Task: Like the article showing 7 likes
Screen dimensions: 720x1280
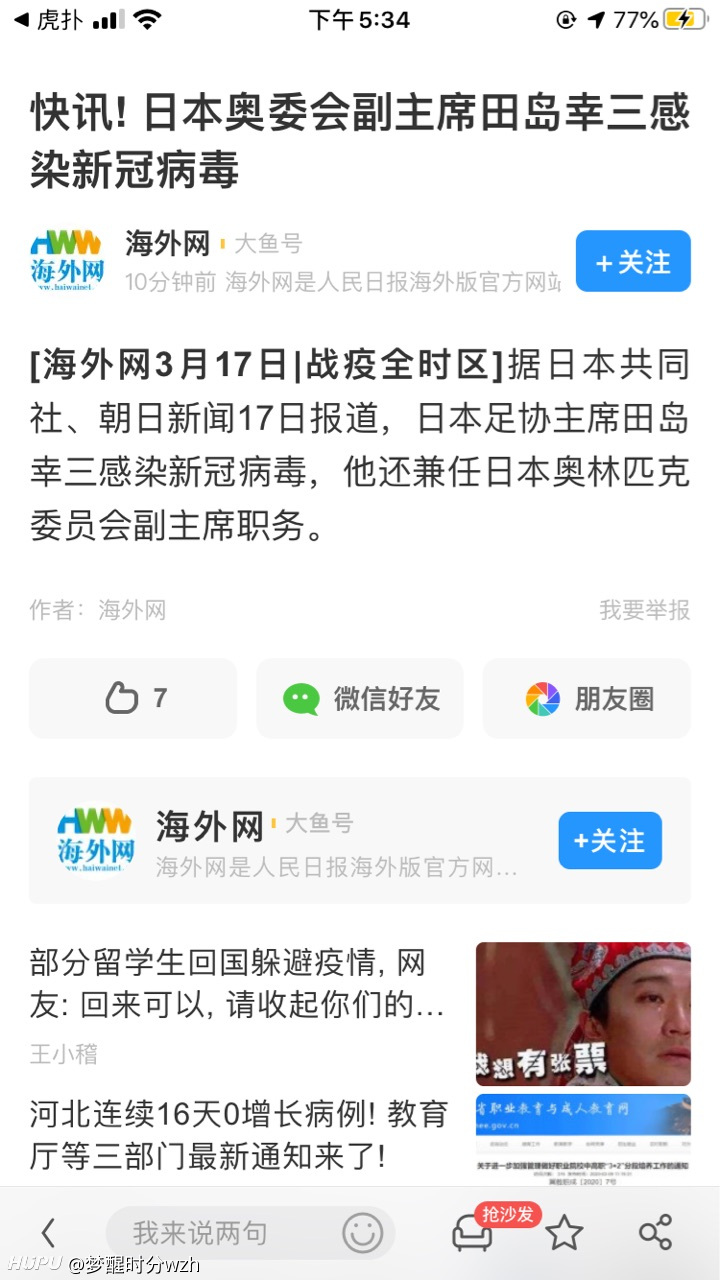Action: point(133,698)
